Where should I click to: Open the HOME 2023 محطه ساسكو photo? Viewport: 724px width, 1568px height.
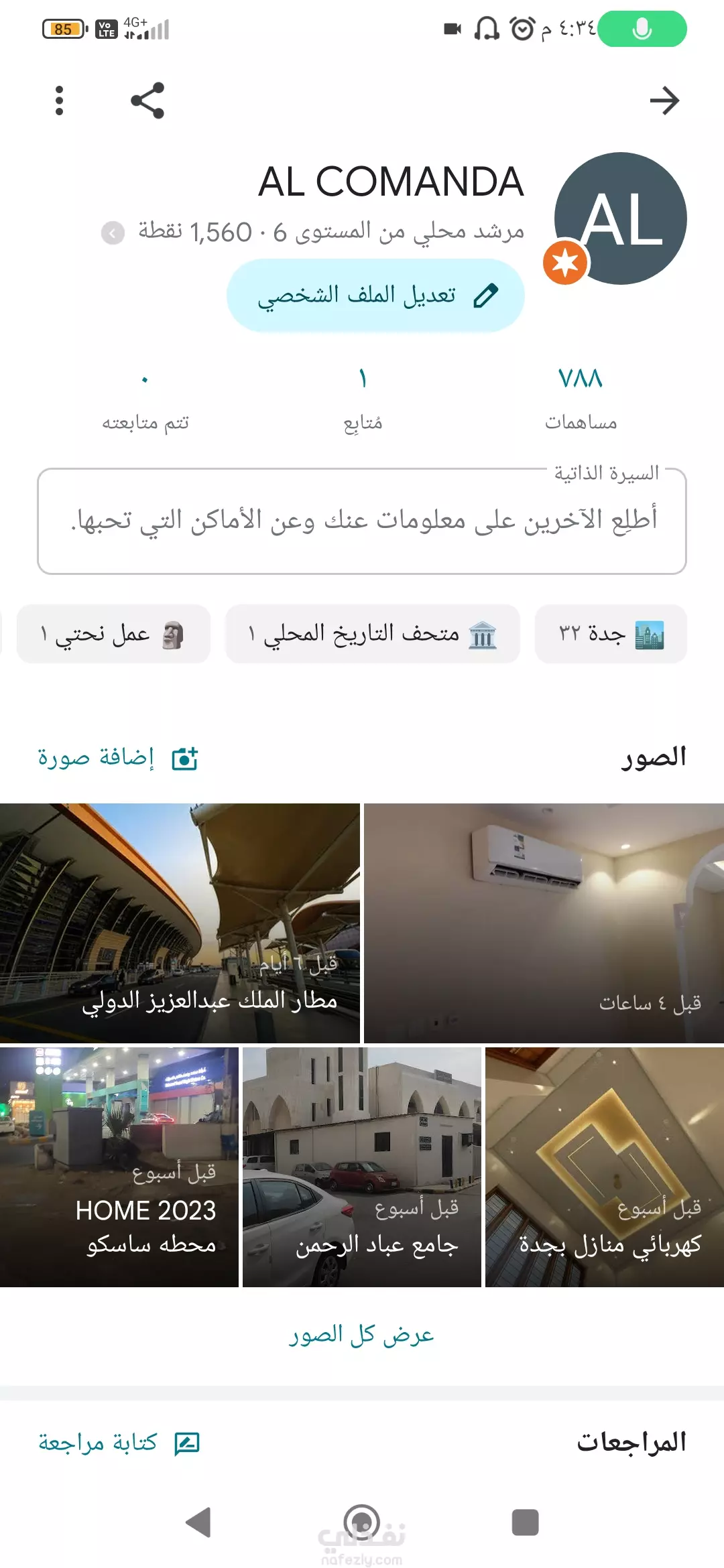[119, 1167]
